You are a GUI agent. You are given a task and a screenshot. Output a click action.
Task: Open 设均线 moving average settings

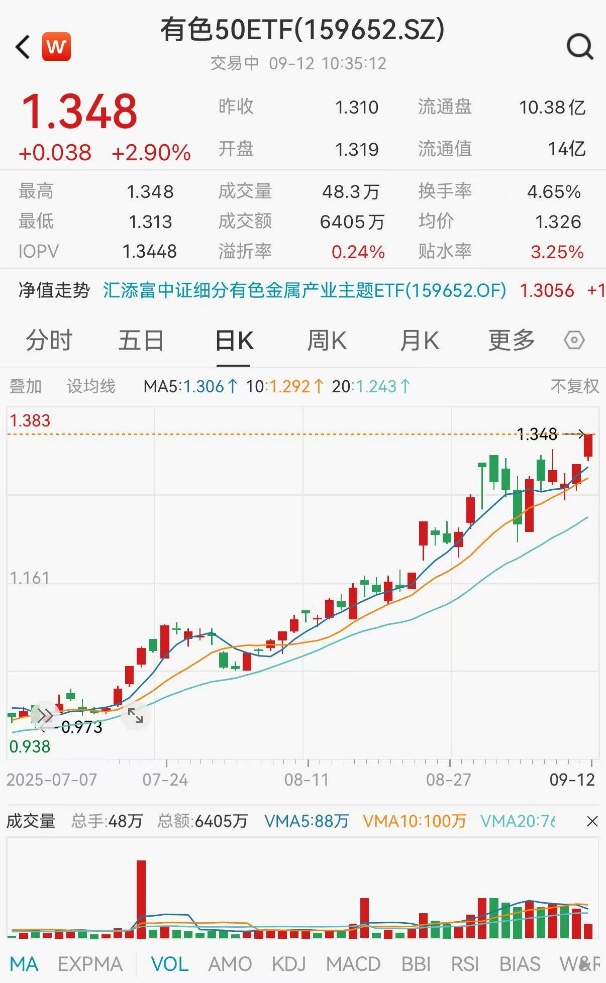91,386
